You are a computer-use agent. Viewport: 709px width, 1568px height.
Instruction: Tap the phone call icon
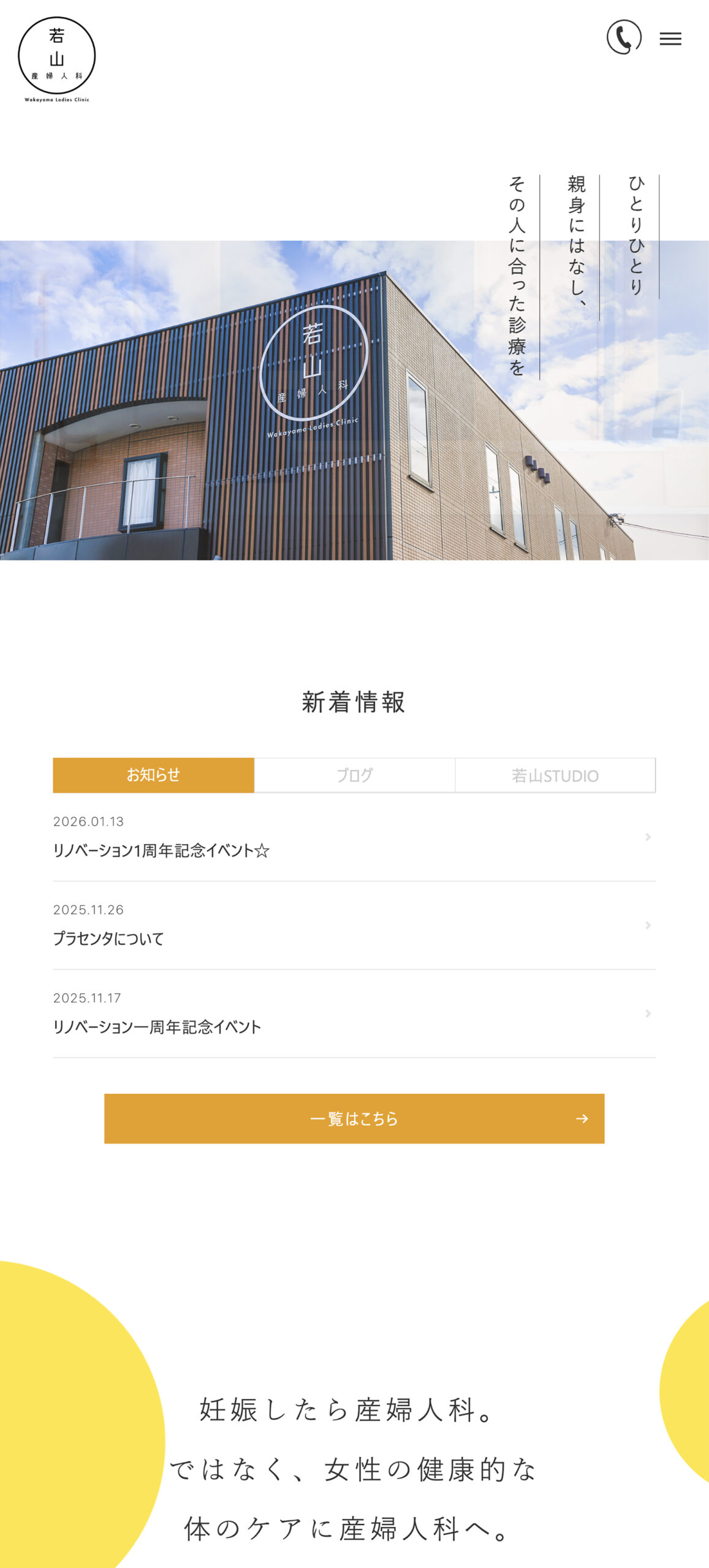pos(624,37)
